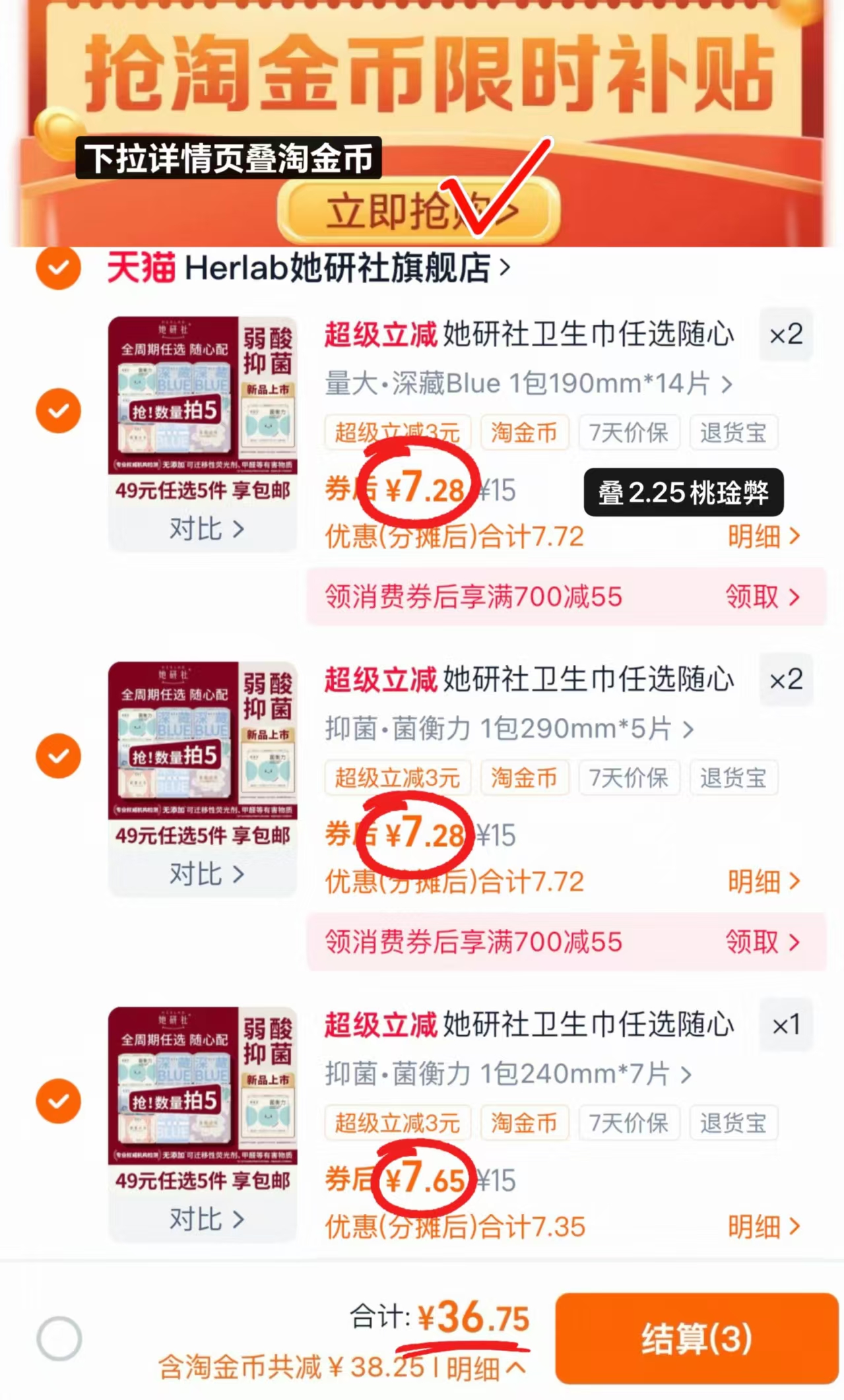Click the 天猫 logo next to store name
The width and height of the screenshot is (844, 1400).
tap(140, 268)
